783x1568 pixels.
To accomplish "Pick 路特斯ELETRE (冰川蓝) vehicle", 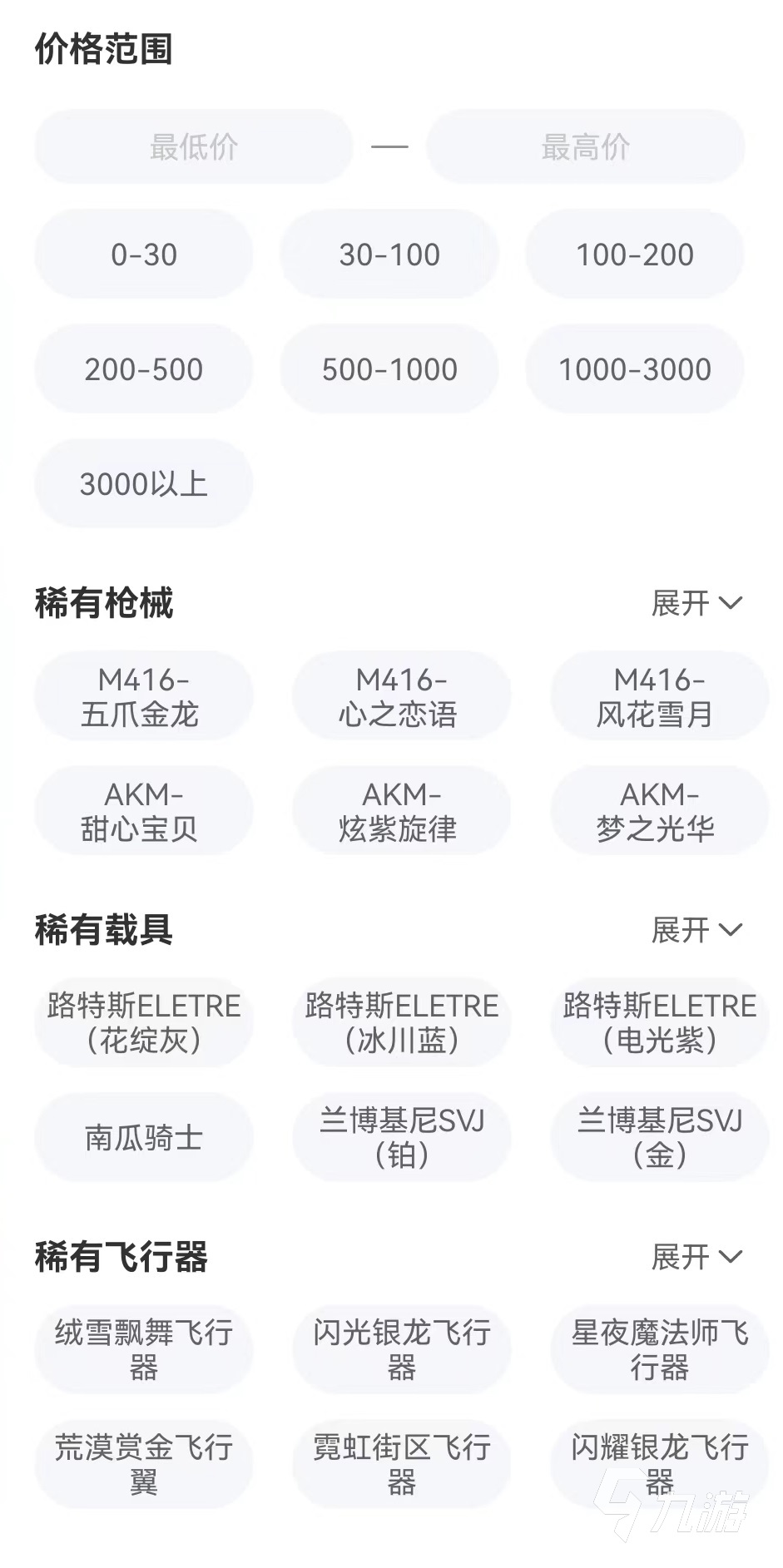I will (401, 1023).
